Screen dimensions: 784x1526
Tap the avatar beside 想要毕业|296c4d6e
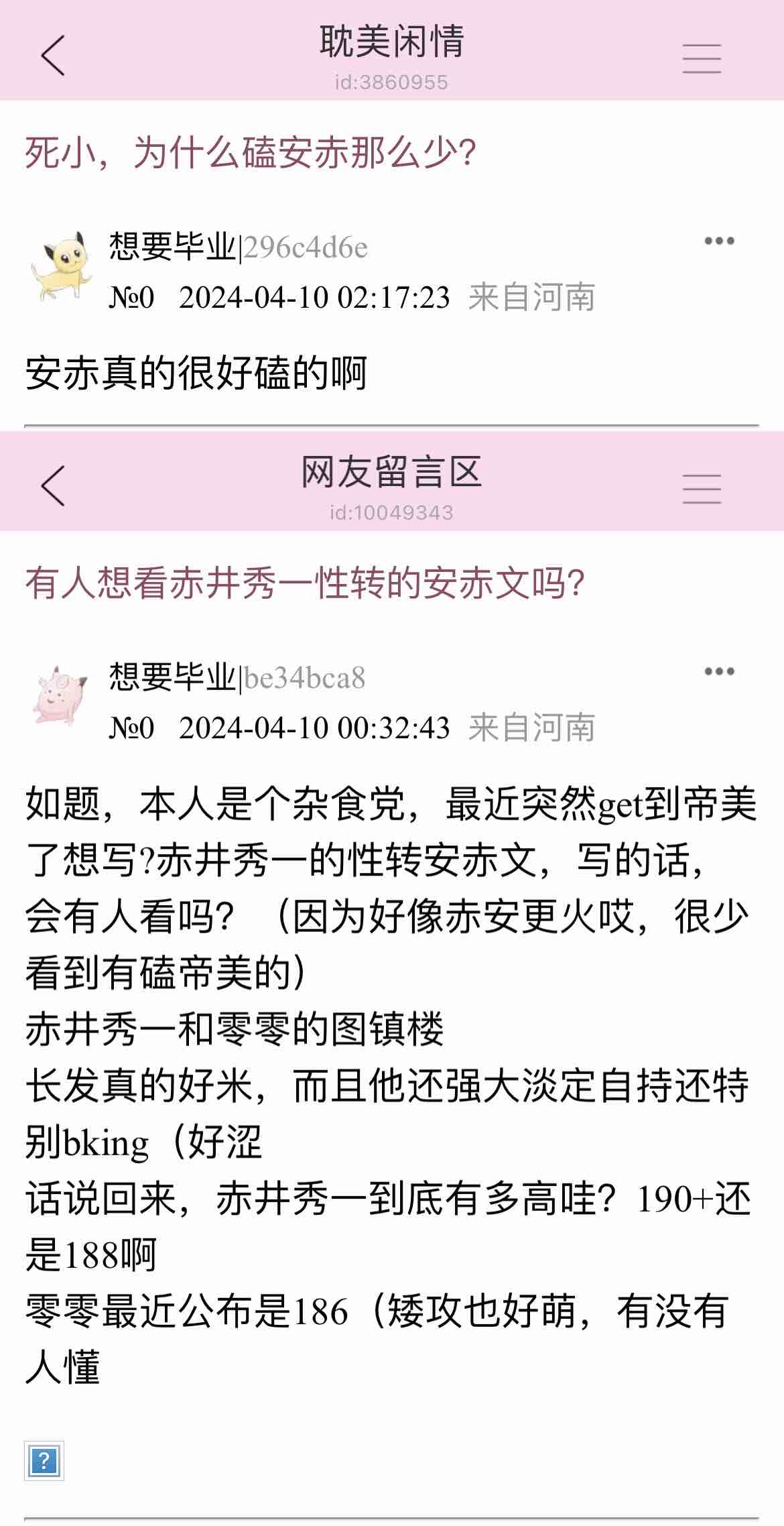tap(61, 267)
